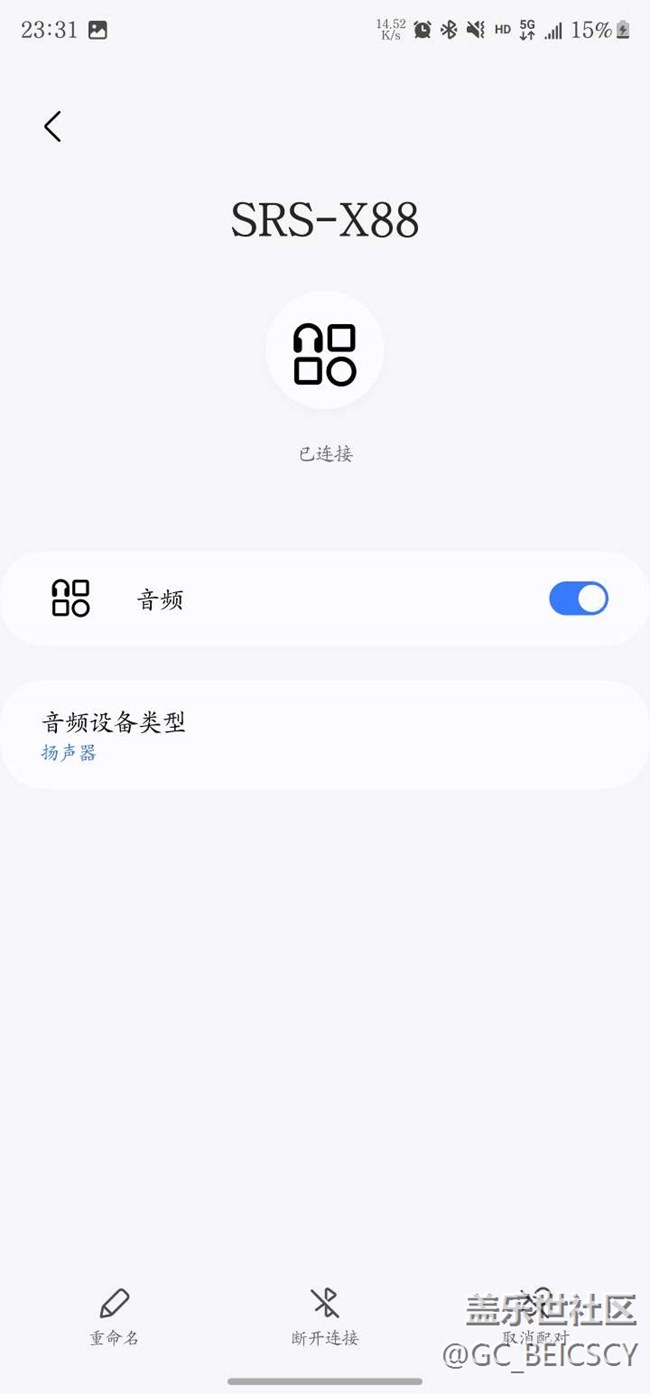The width and height of the screenshot is (650, 1394).
Task: Open the 音频设备类型 setting
Action: 325,735
